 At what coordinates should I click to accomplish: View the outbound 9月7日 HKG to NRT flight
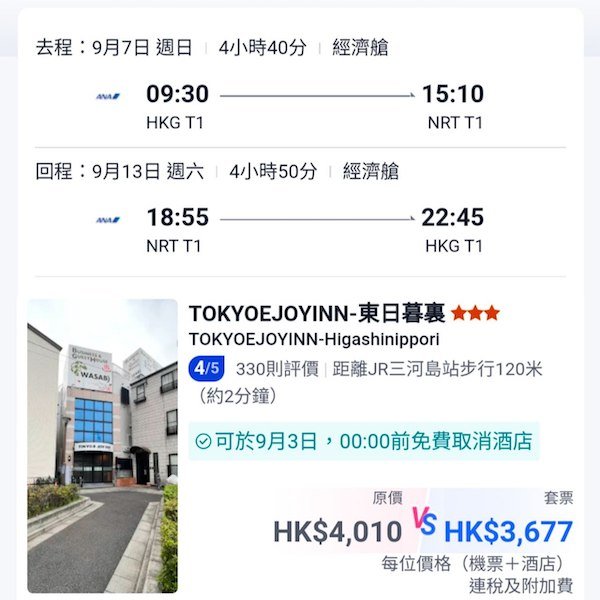point(315,105)
